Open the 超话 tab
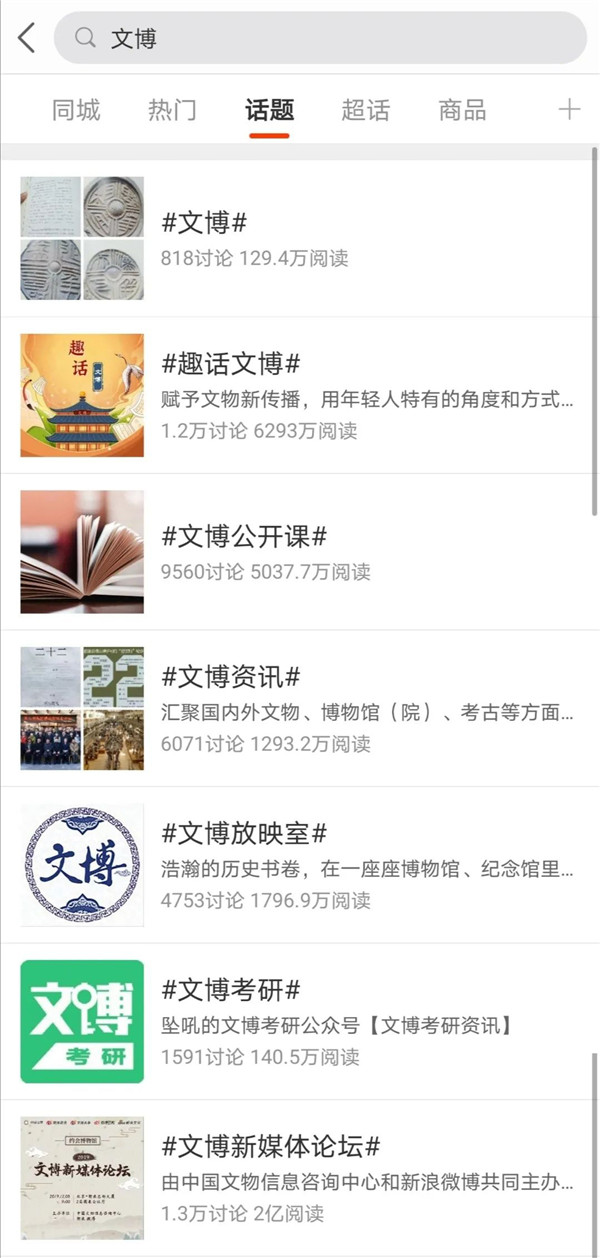This screenshot has width=600, height=1258. (x=365, y=110)
